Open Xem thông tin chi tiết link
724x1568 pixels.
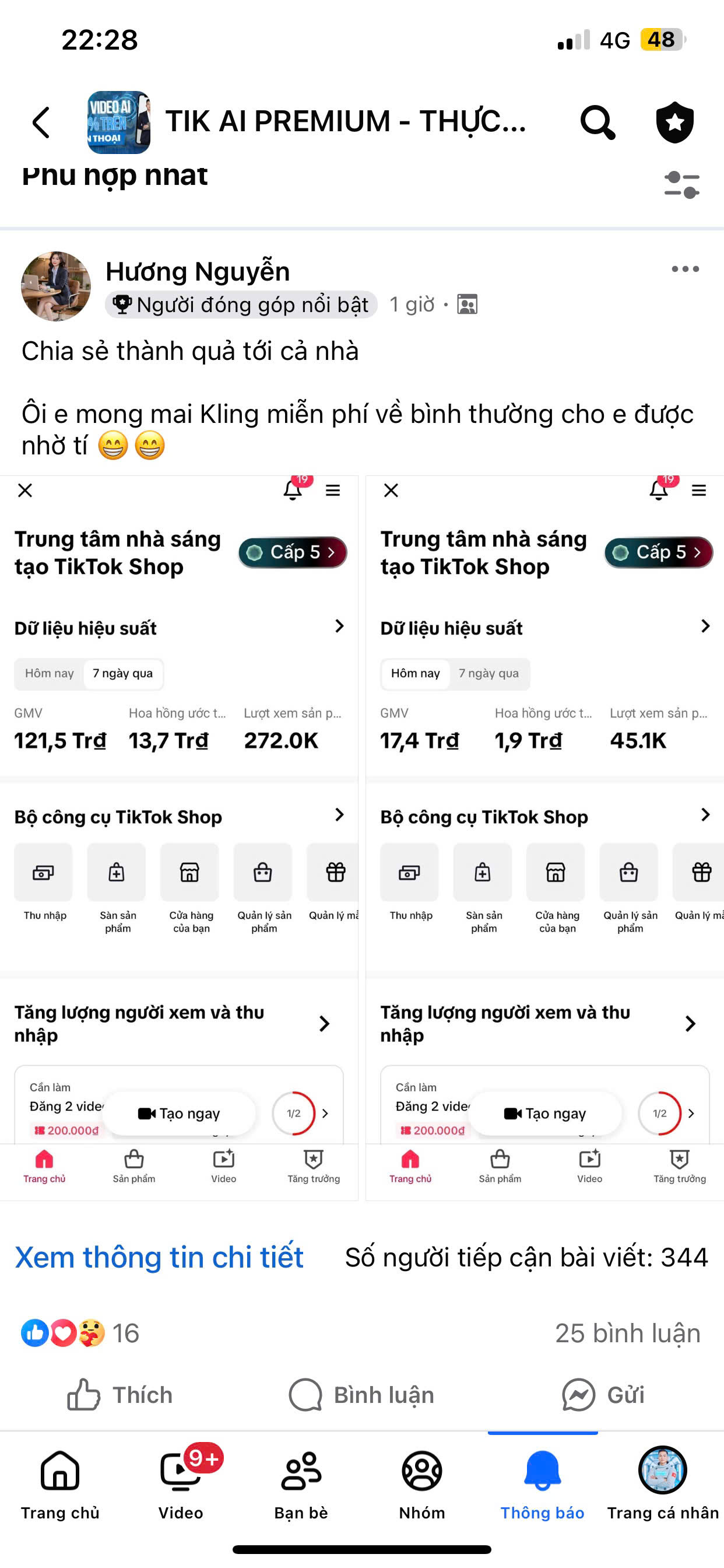[x=159, y=1256]
